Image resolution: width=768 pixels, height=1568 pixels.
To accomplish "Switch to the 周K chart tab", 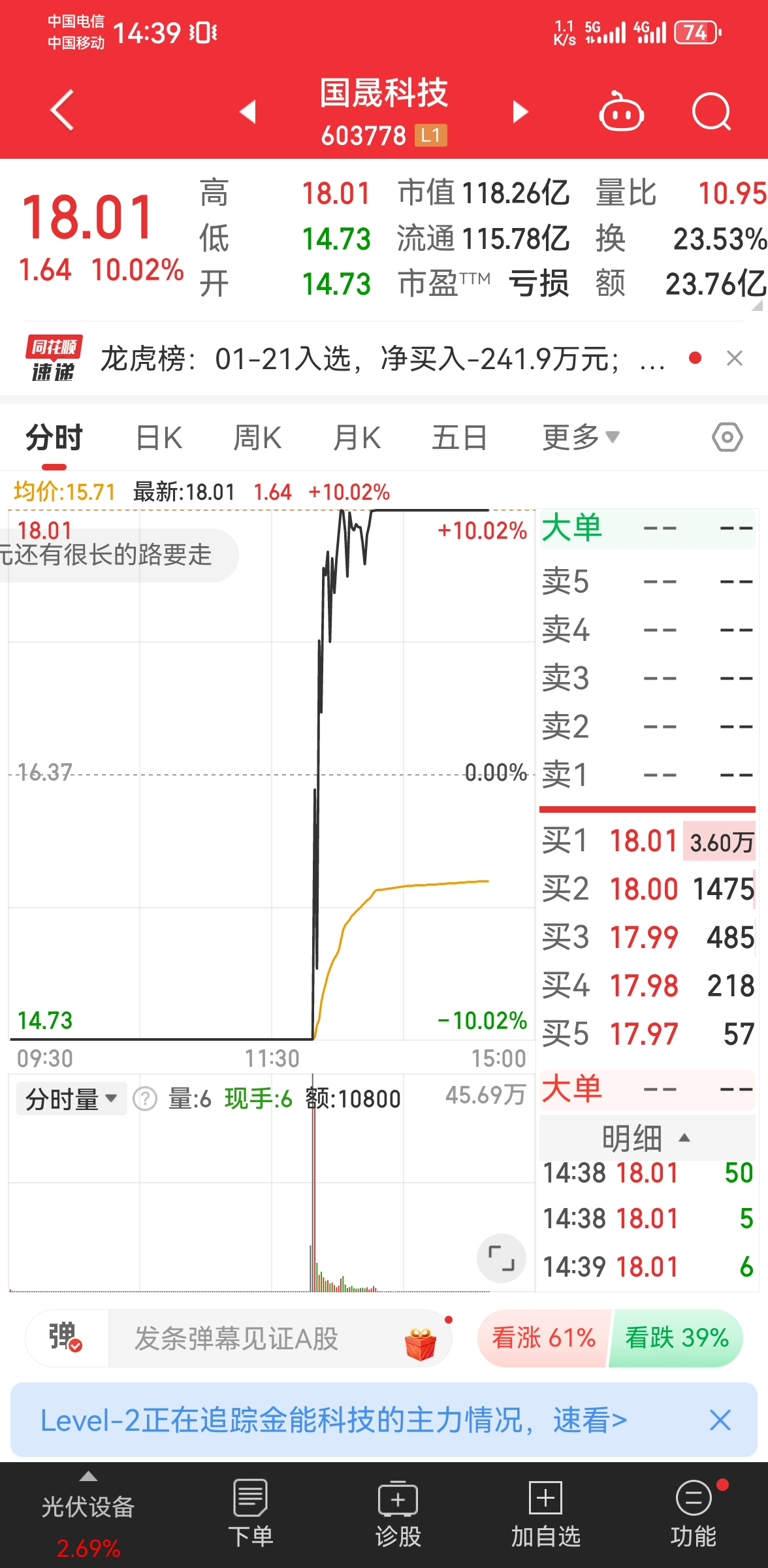I will [x=257, y=438].
